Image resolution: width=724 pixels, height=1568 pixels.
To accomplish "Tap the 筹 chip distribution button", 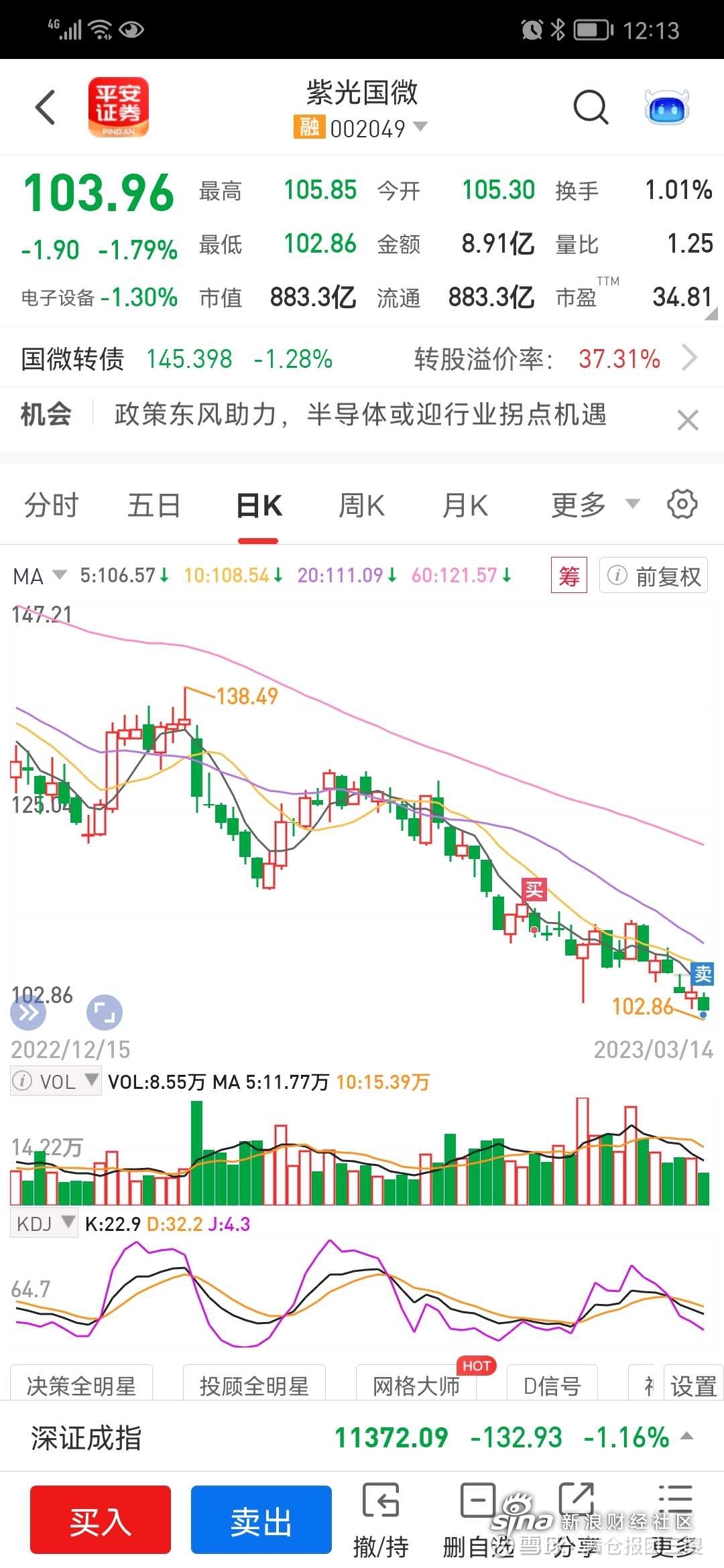I will [568, 576].
